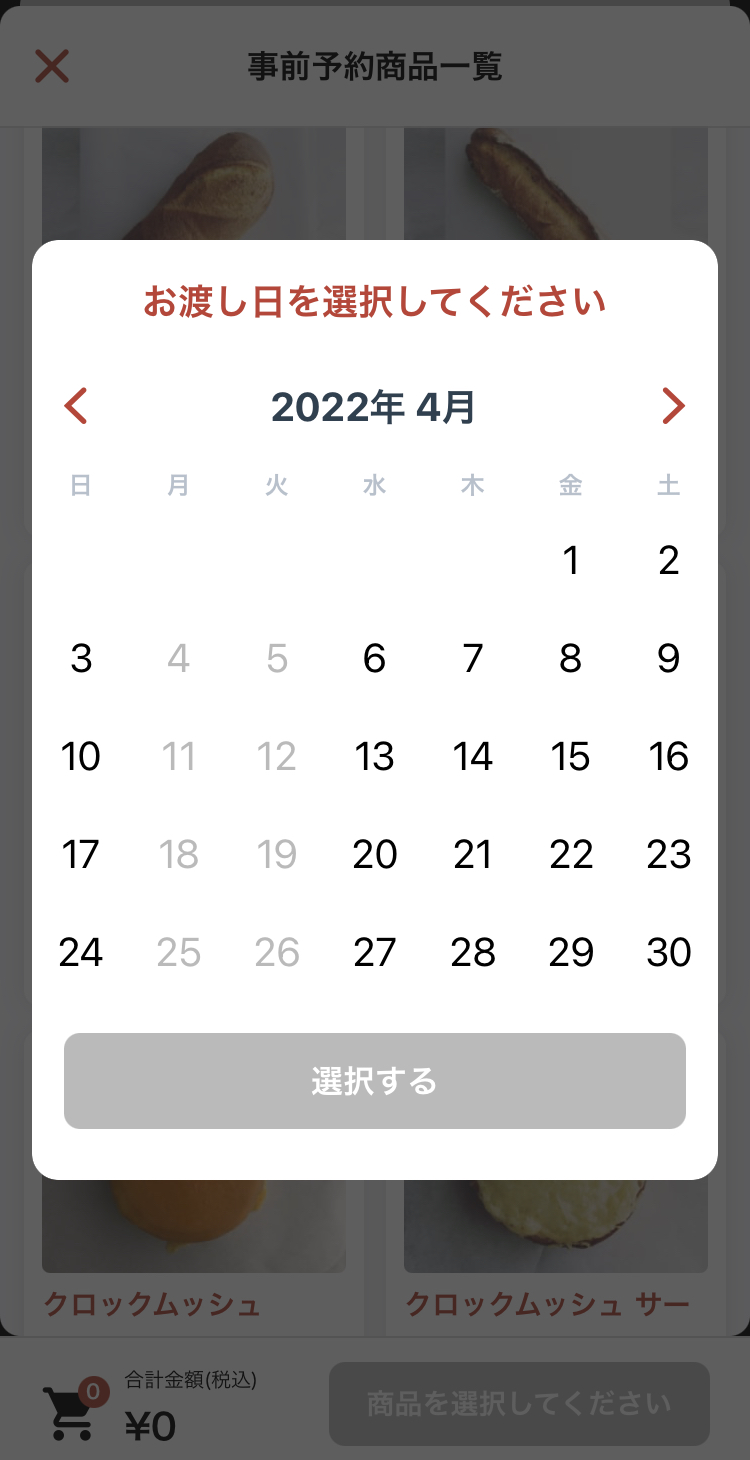750x1460 pixels.
Task: Select April 28 as the date
Action: click(473, 952)
